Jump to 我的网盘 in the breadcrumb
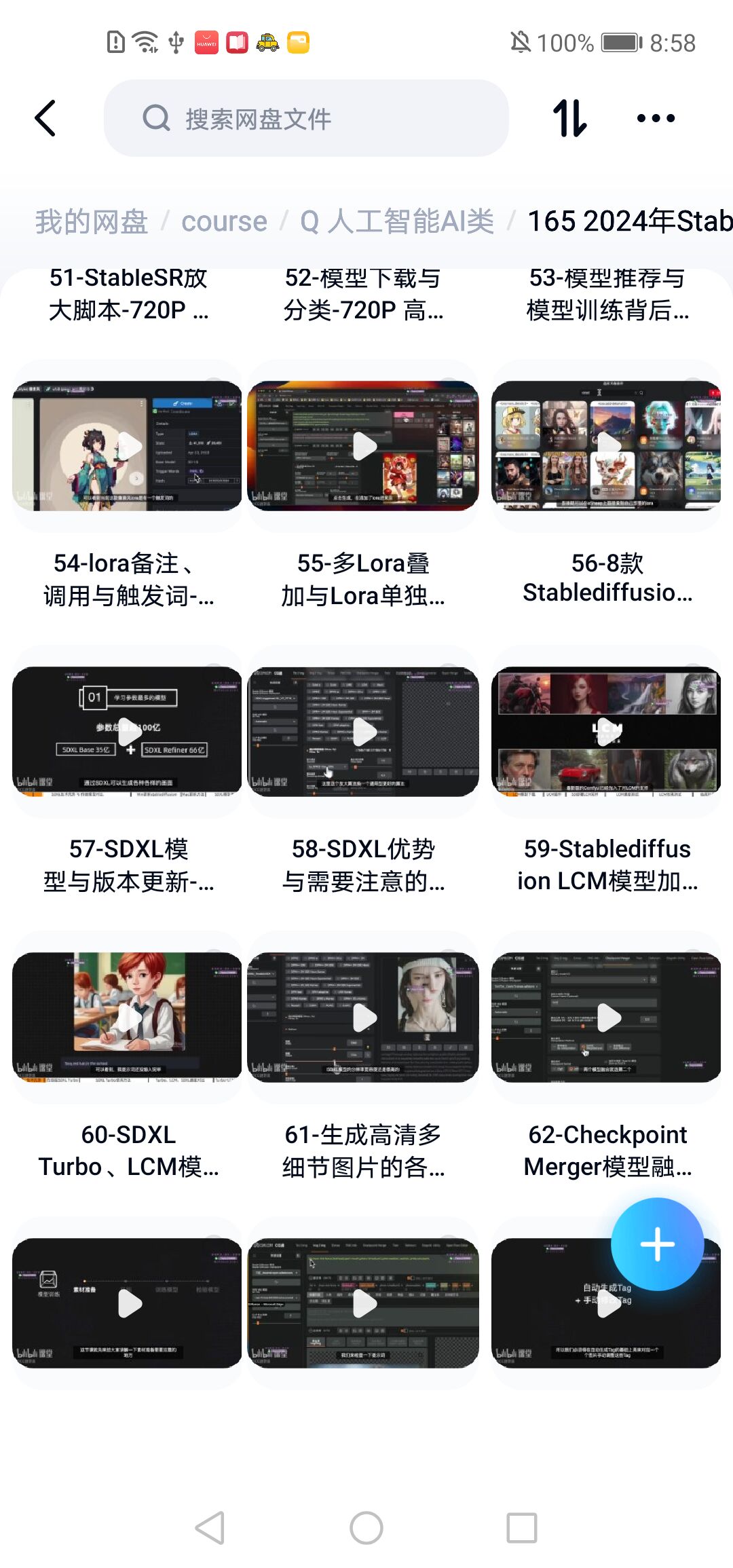The height and width of the screenshot is (1568, 733). click(92, 222)
